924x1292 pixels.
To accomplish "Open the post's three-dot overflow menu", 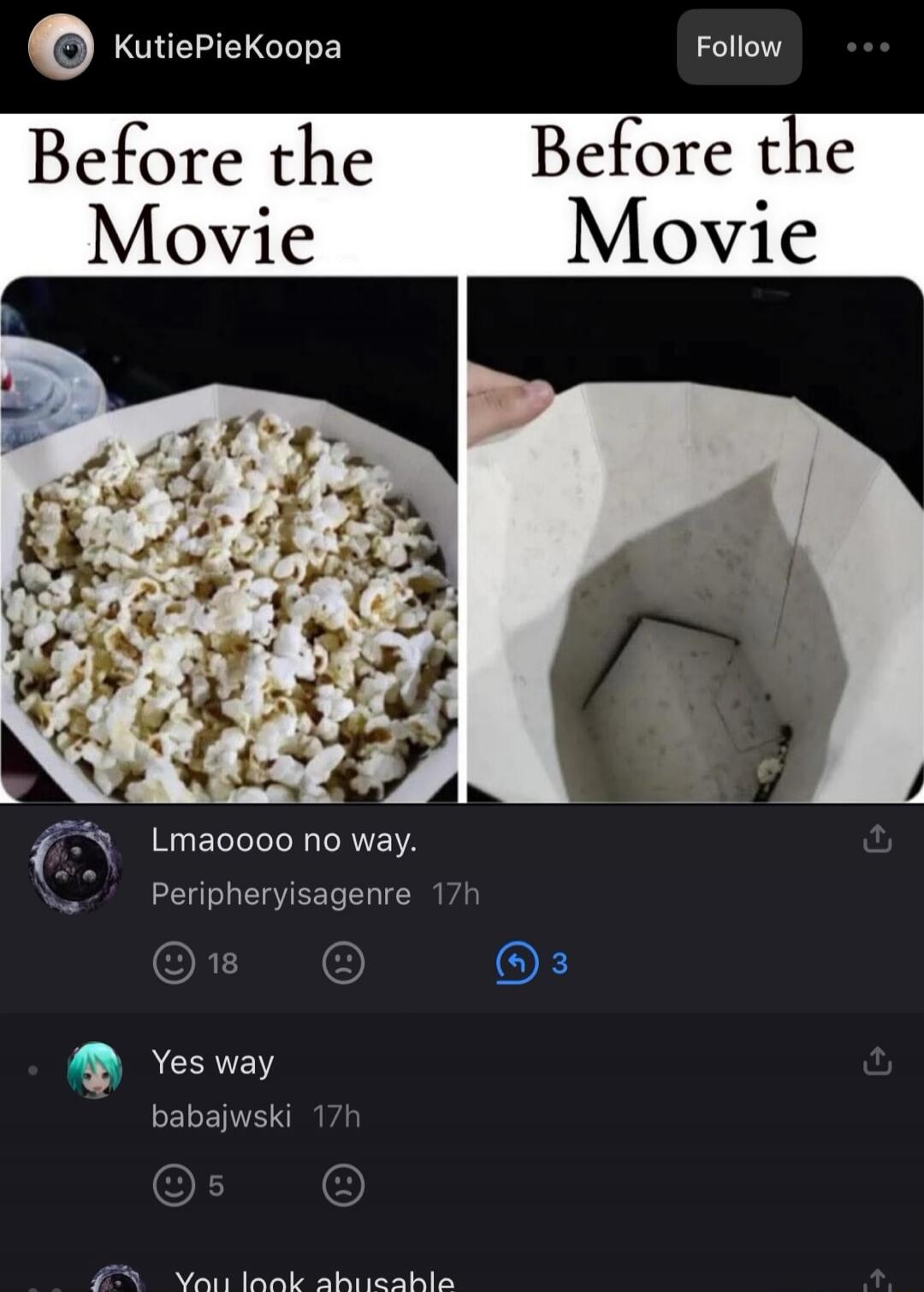I will click(x=868, y=47).
